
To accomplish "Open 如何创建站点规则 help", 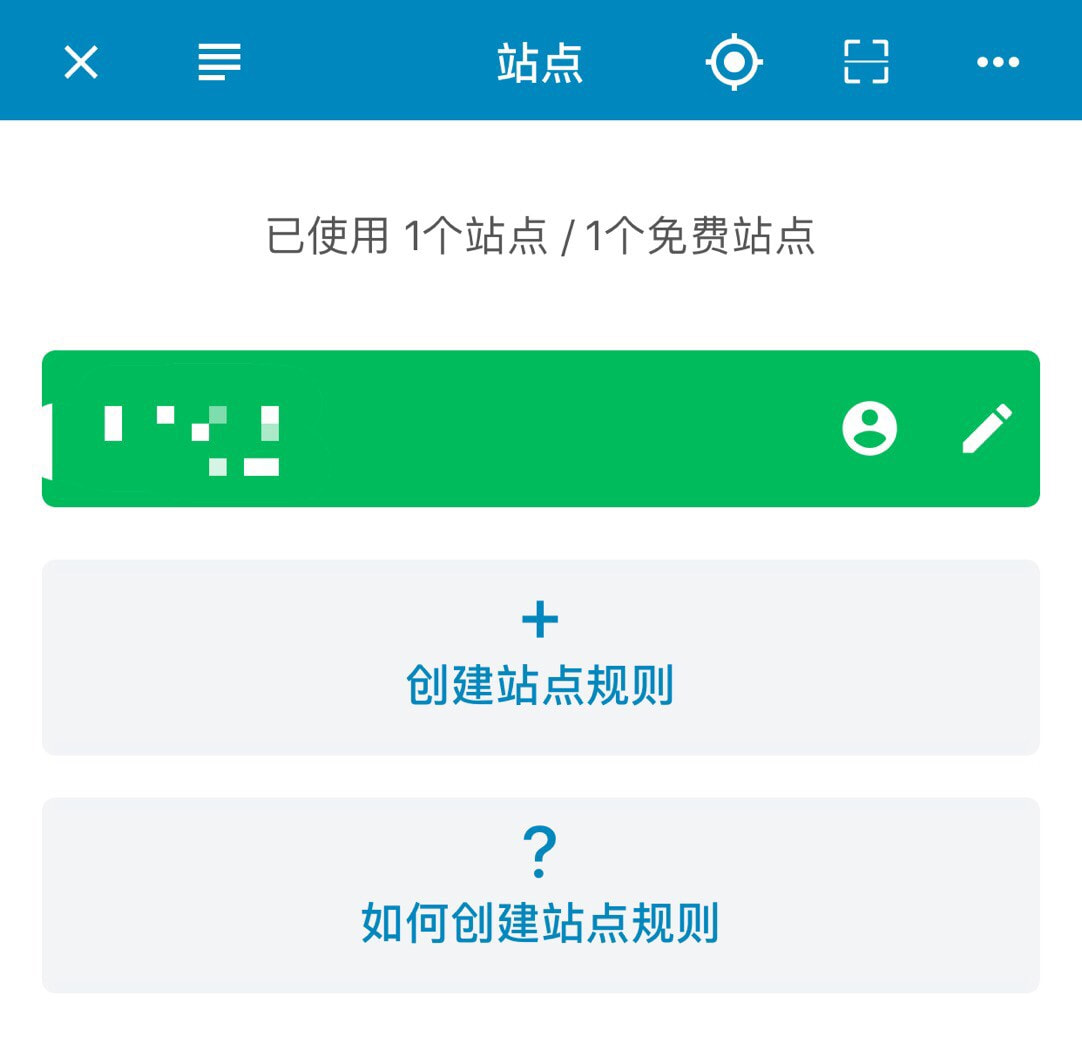I will pyautogui.click(x=540, y=895).
